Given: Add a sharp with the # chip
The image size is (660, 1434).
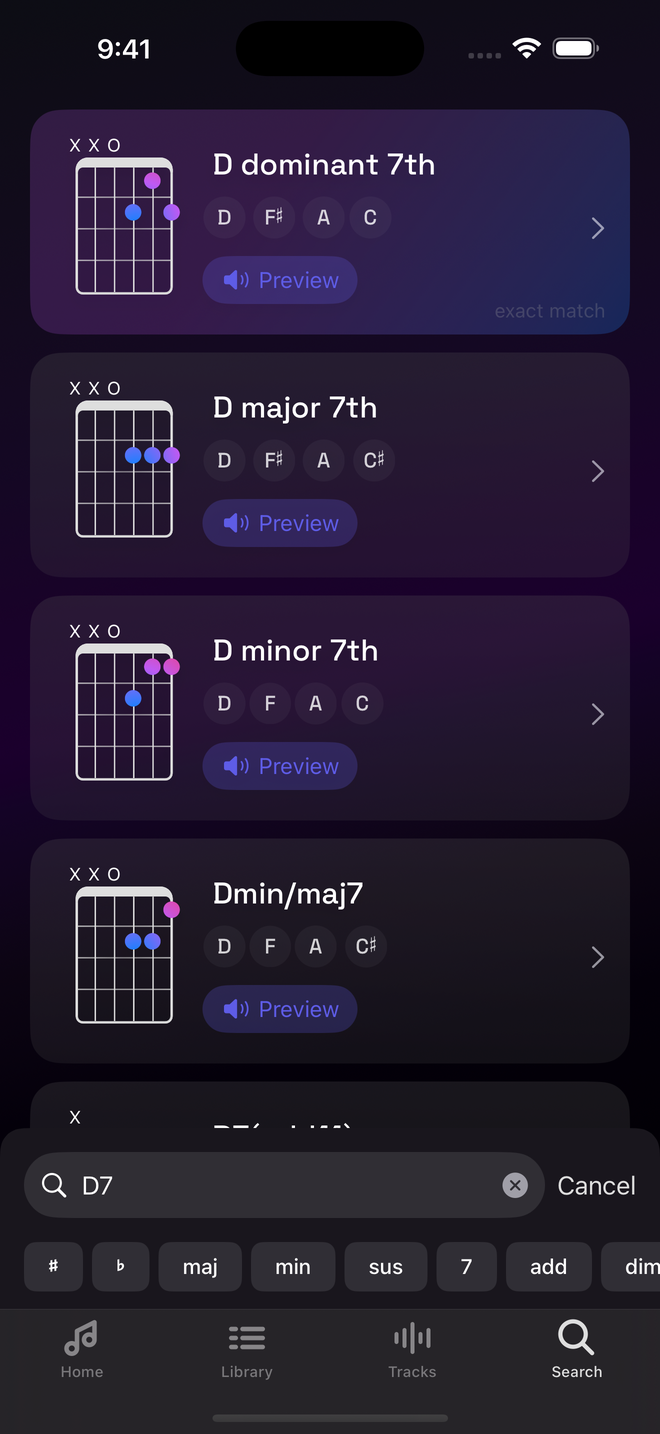Looking at the screenshot, I should point(53,1267).
